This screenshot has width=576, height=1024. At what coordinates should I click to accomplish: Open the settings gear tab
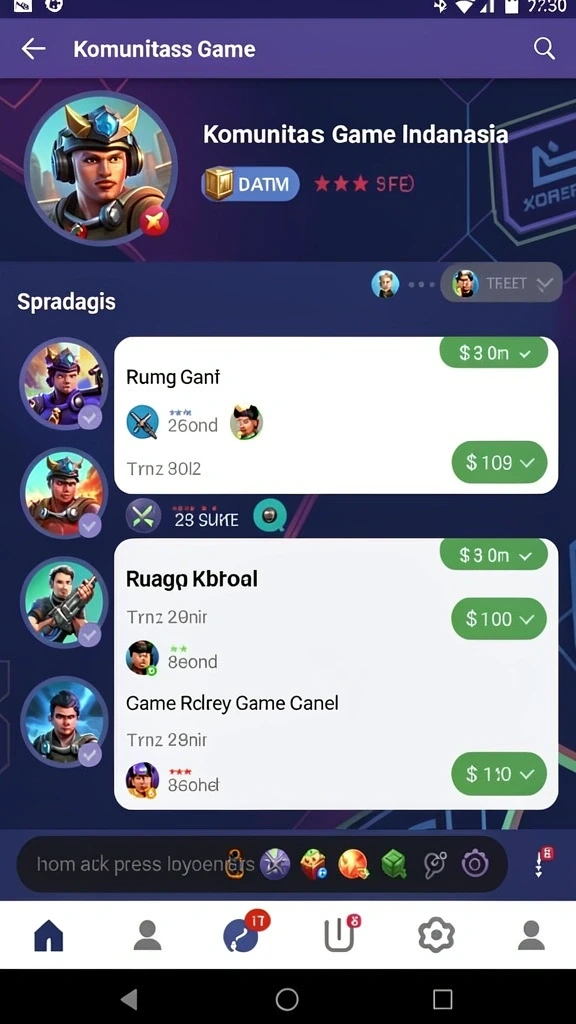(x=436, y=936)
